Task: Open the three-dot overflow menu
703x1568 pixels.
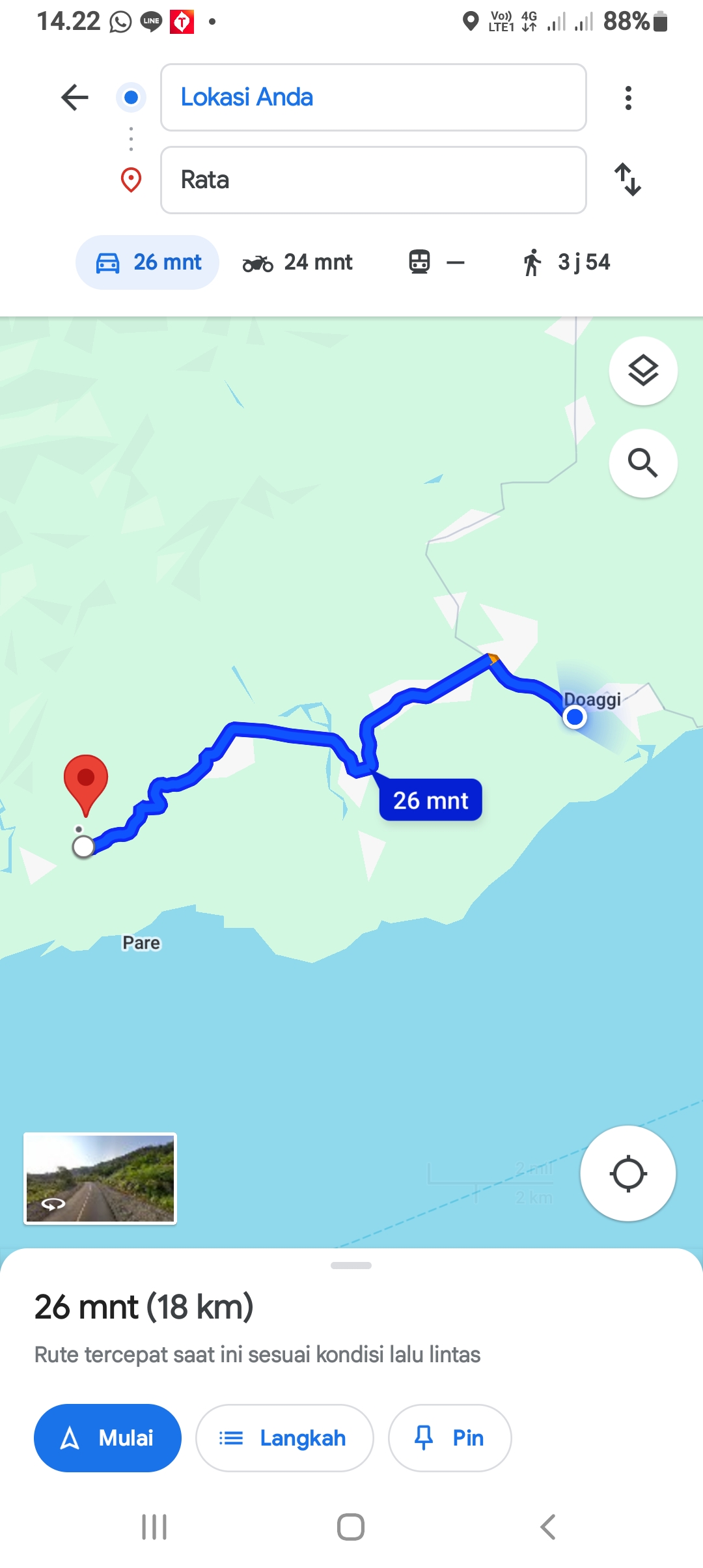Action: click(628, 98)
